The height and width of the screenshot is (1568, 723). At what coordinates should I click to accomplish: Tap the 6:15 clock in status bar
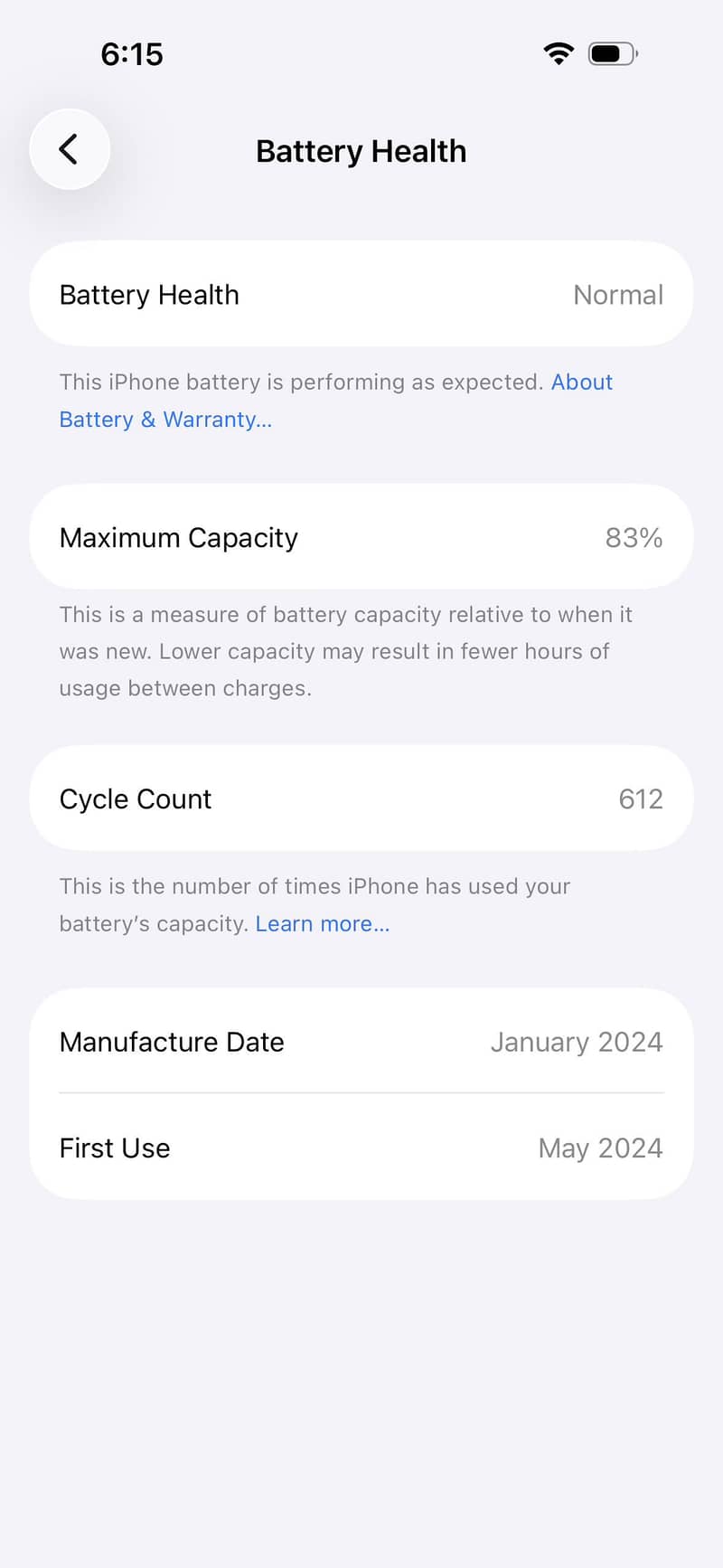[x=132, y=53]
